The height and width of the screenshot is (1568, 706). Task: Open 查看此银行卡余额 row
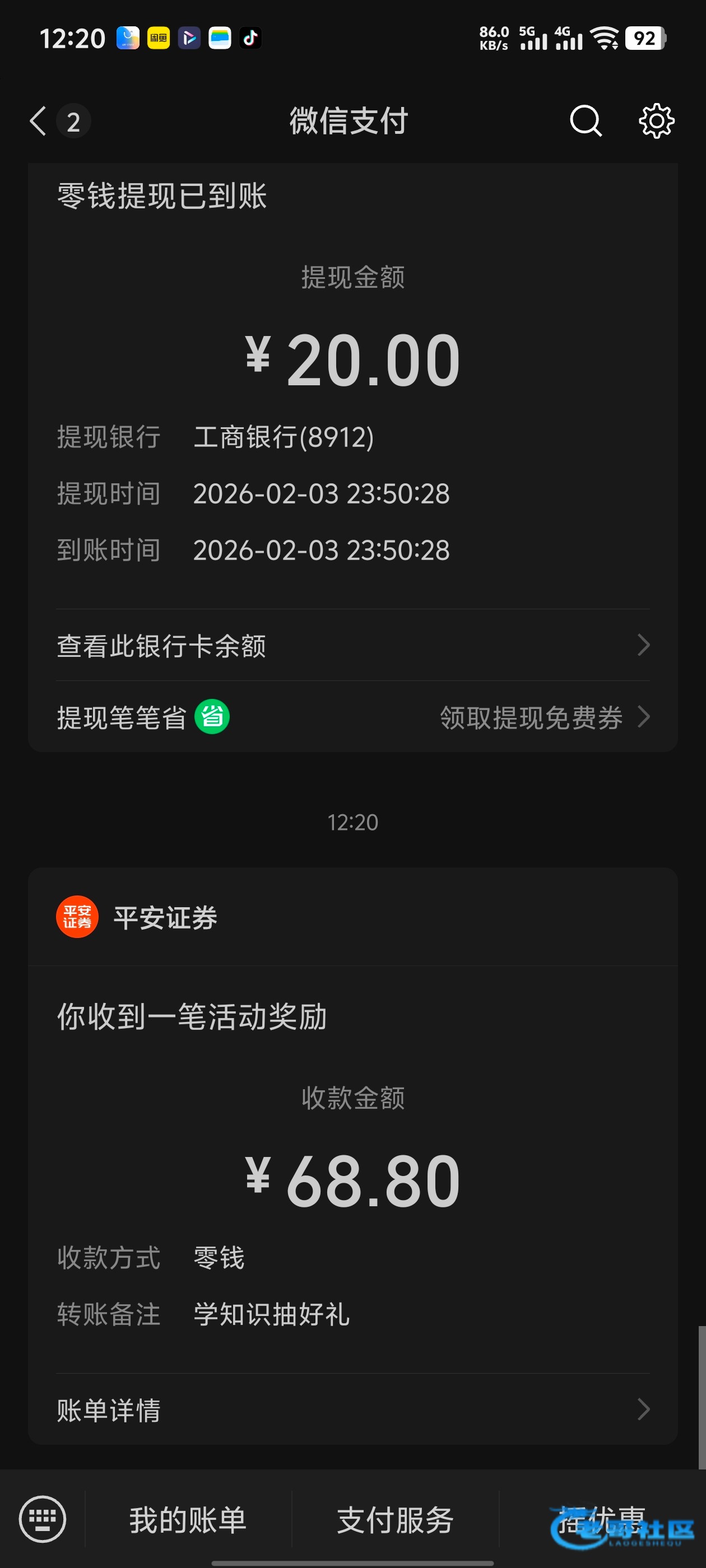352,645
